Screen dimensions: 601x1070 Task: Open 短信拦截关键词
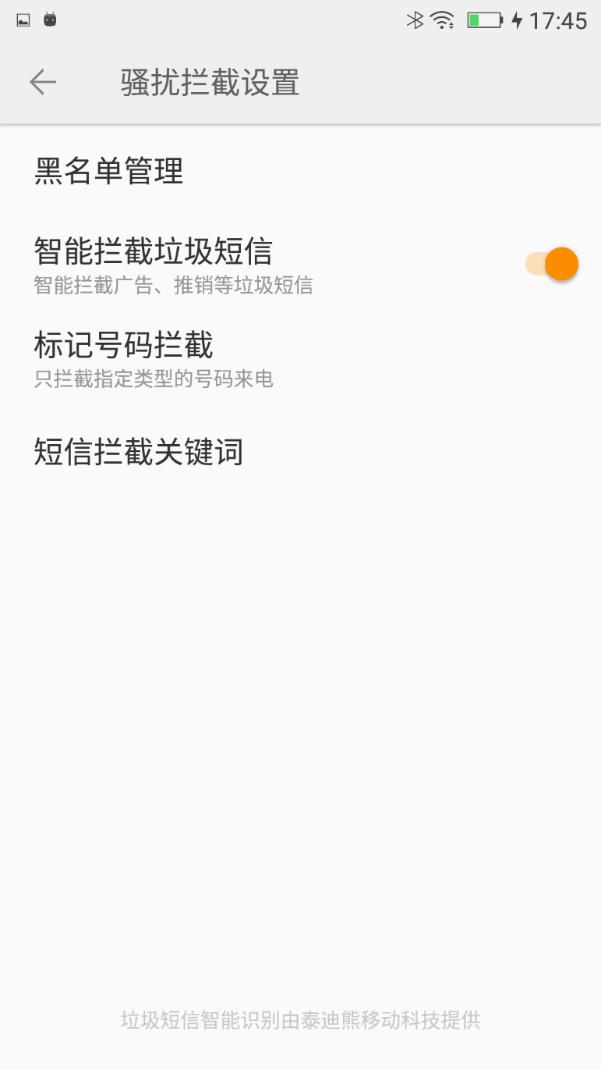pos(139,452)
